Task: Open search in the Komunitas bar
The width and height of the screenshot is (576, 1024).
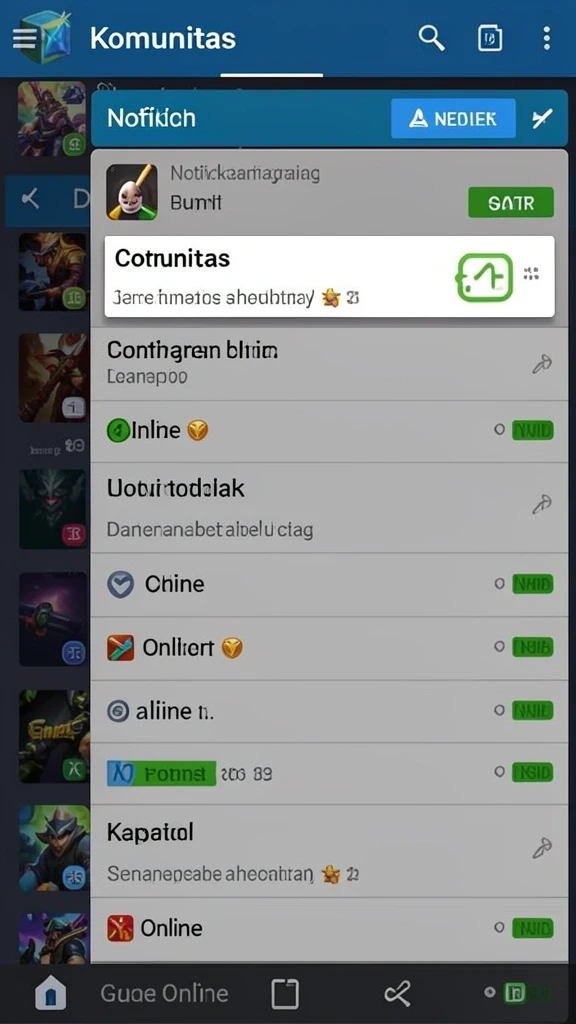Action: coord(431,39)
